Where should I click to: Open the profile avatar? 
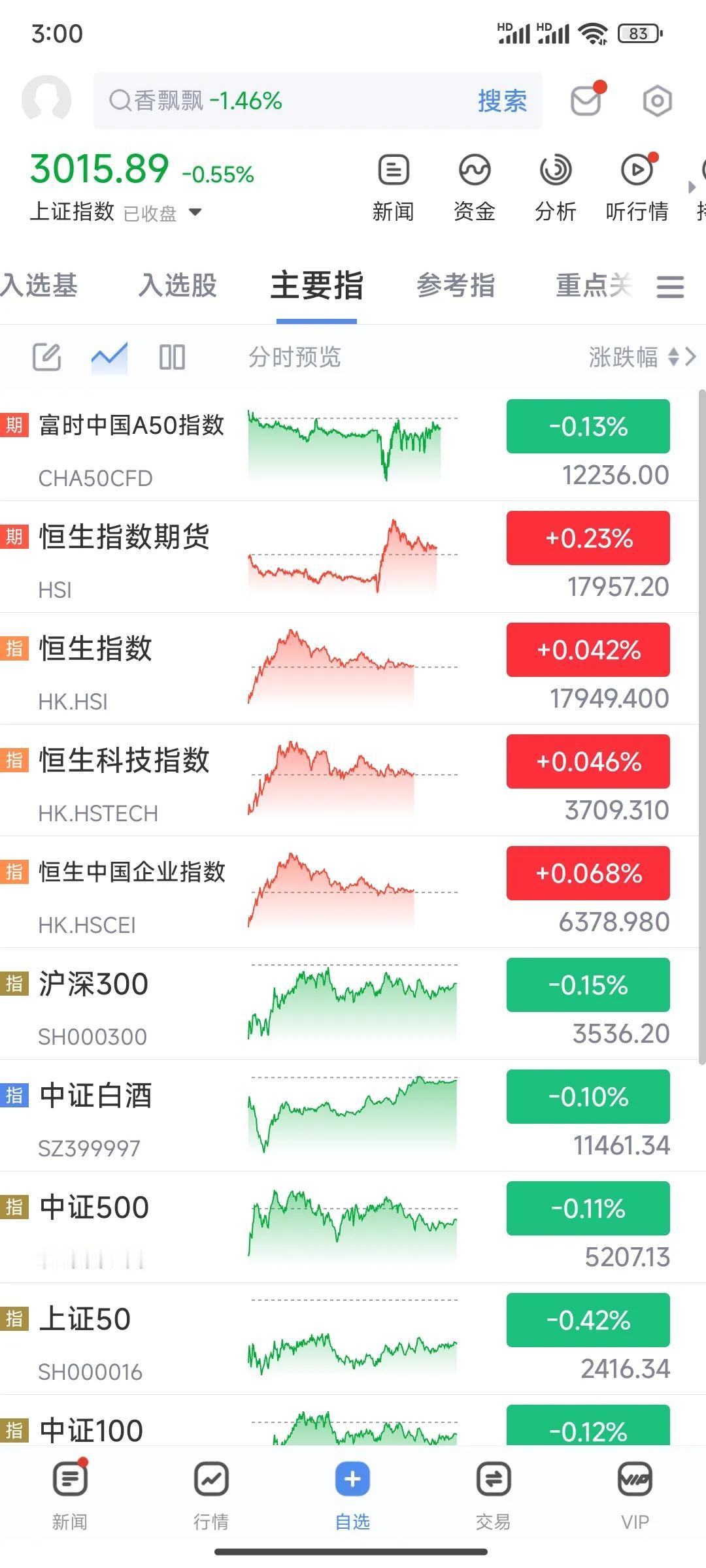click(x=46, y=101)
